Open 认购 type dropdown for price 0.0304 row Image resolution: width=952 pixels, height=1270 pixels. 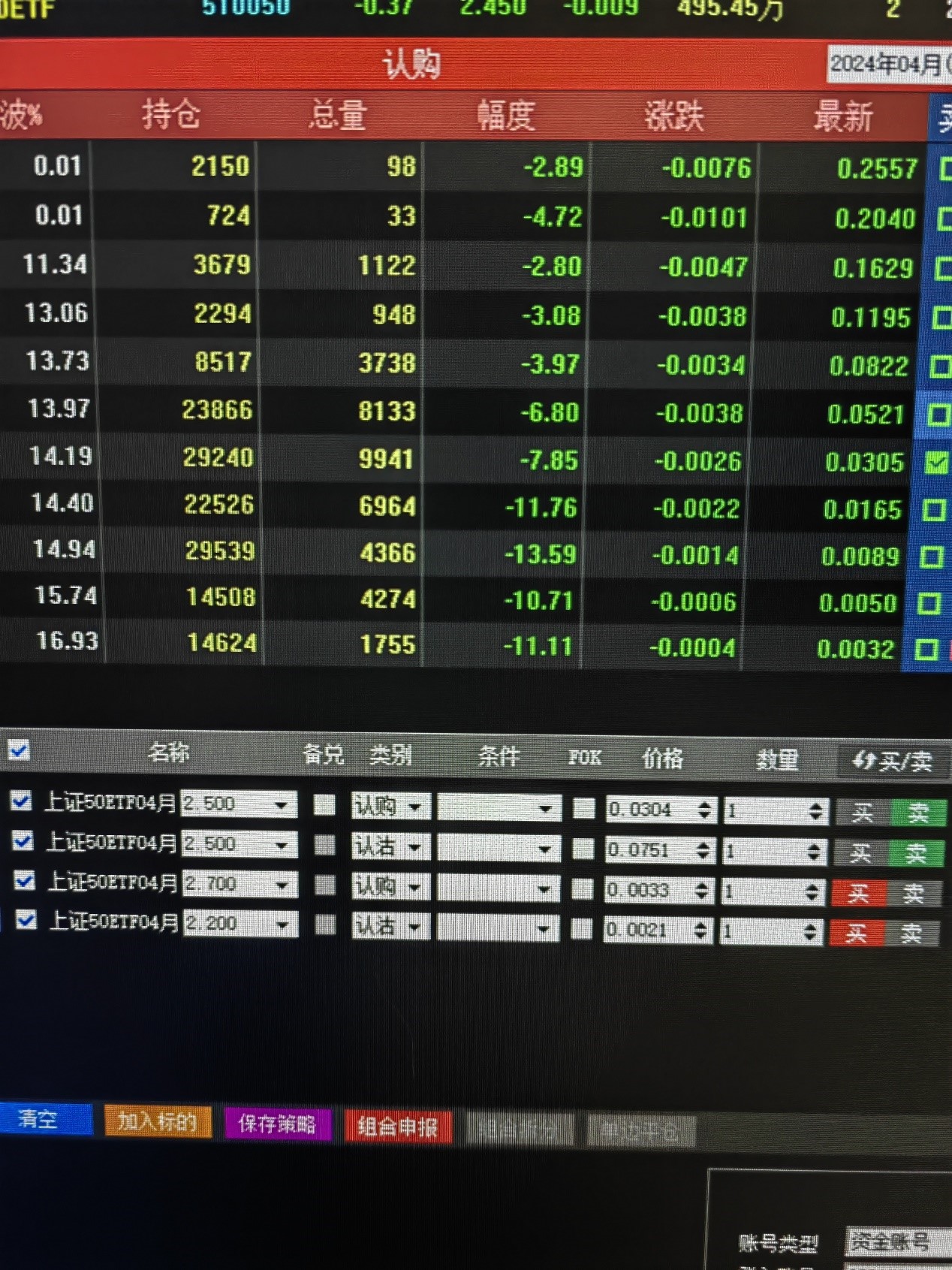pyautogui.click(x=413, y=808)
